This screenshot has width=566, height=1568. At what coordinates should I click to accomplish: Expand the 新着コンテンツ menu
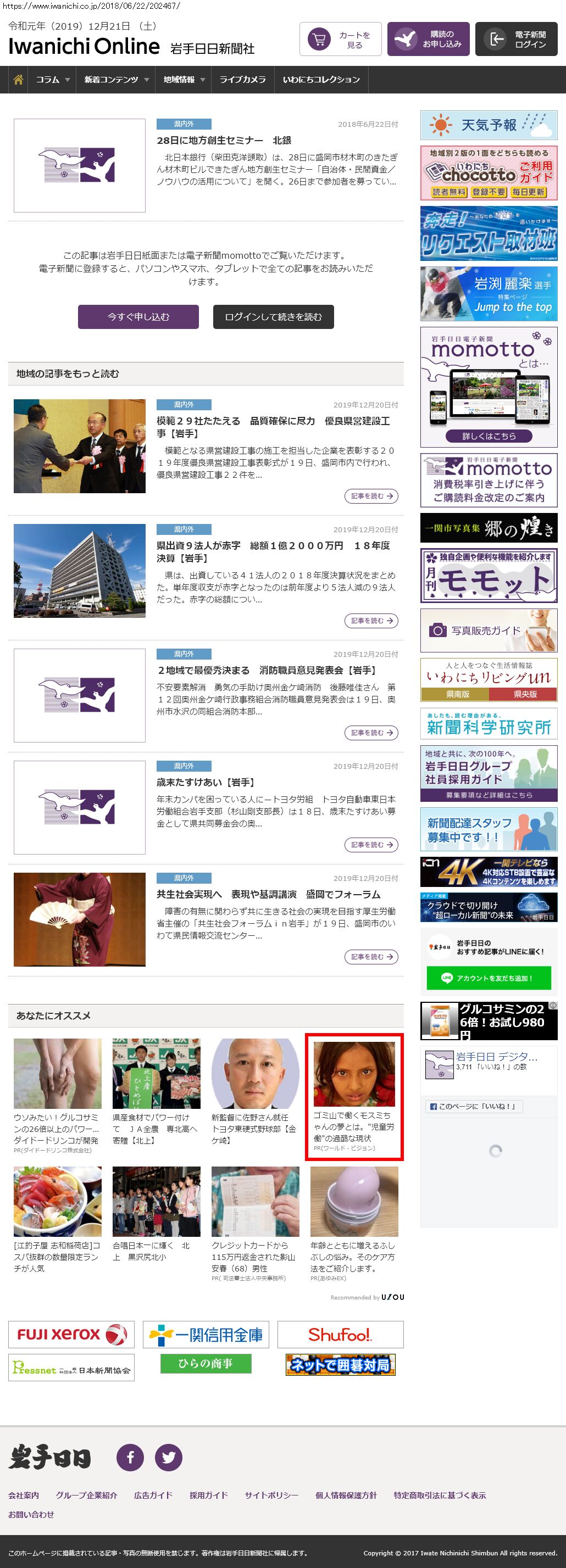[x=116, y=80]
